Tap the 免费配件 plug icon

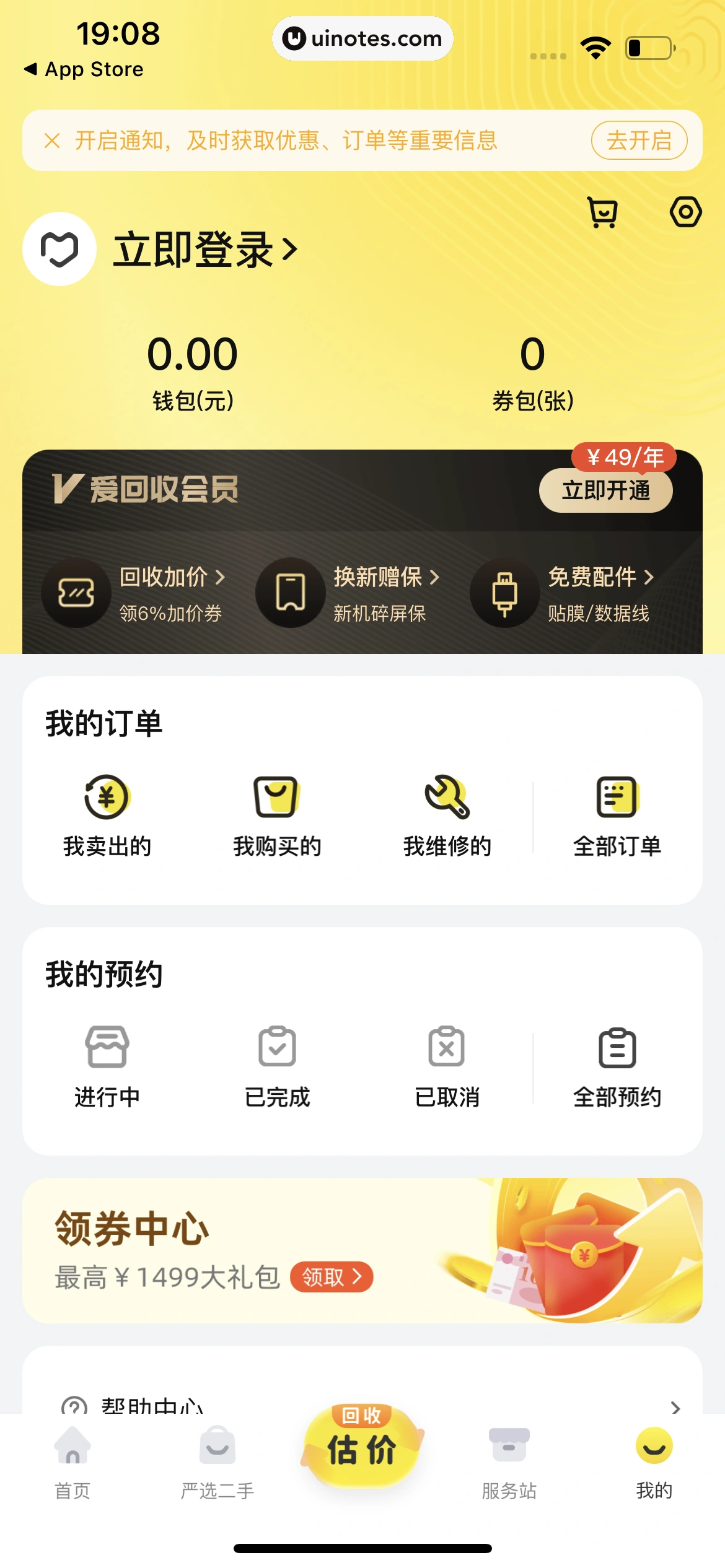point(505,593)
